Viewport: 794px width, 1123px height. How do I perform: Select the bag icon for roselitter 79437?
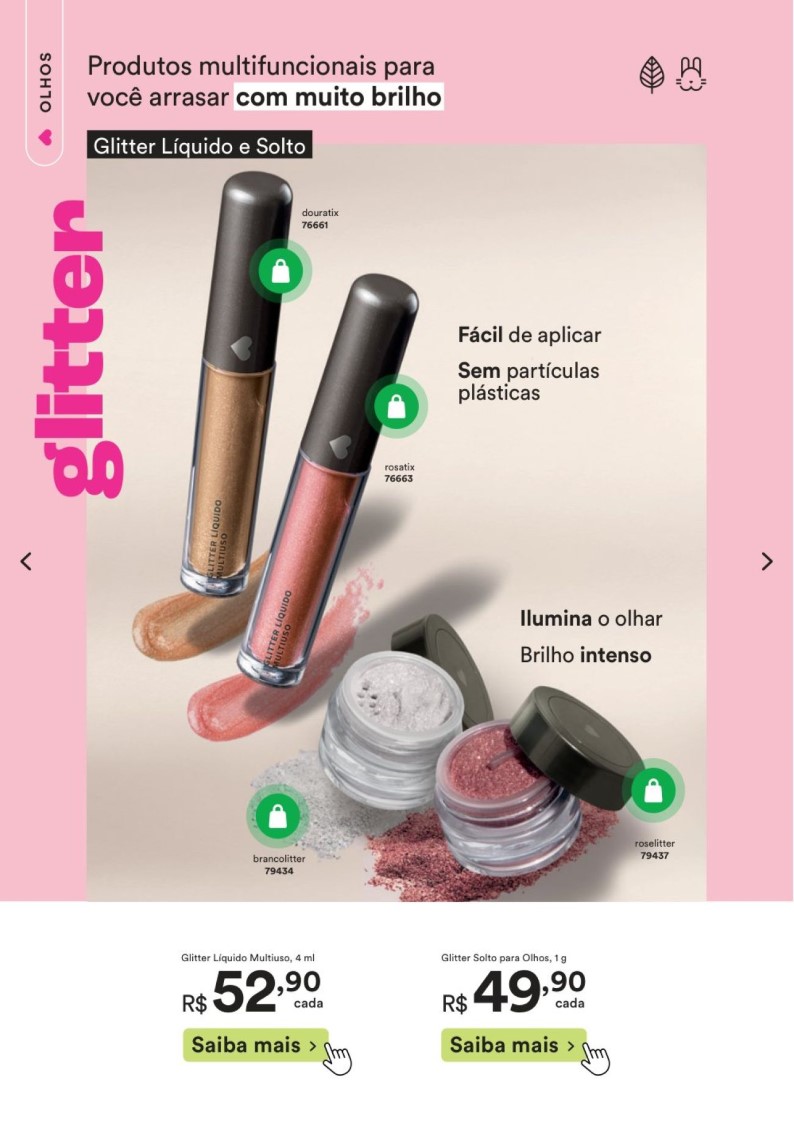click(653, 790)
